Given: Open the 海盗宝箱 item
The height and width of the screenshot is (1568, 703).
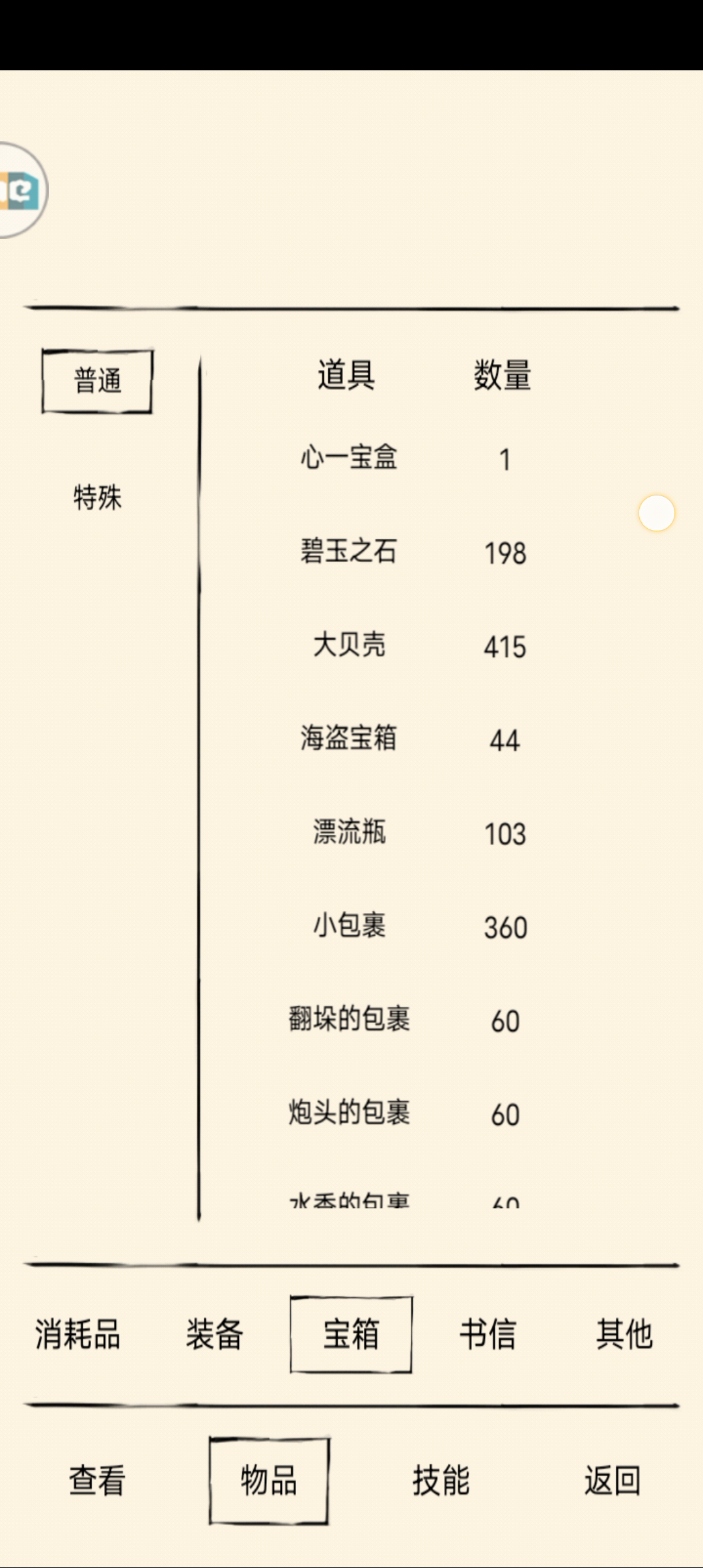Looking at the screenshot, I should [349, 738].
